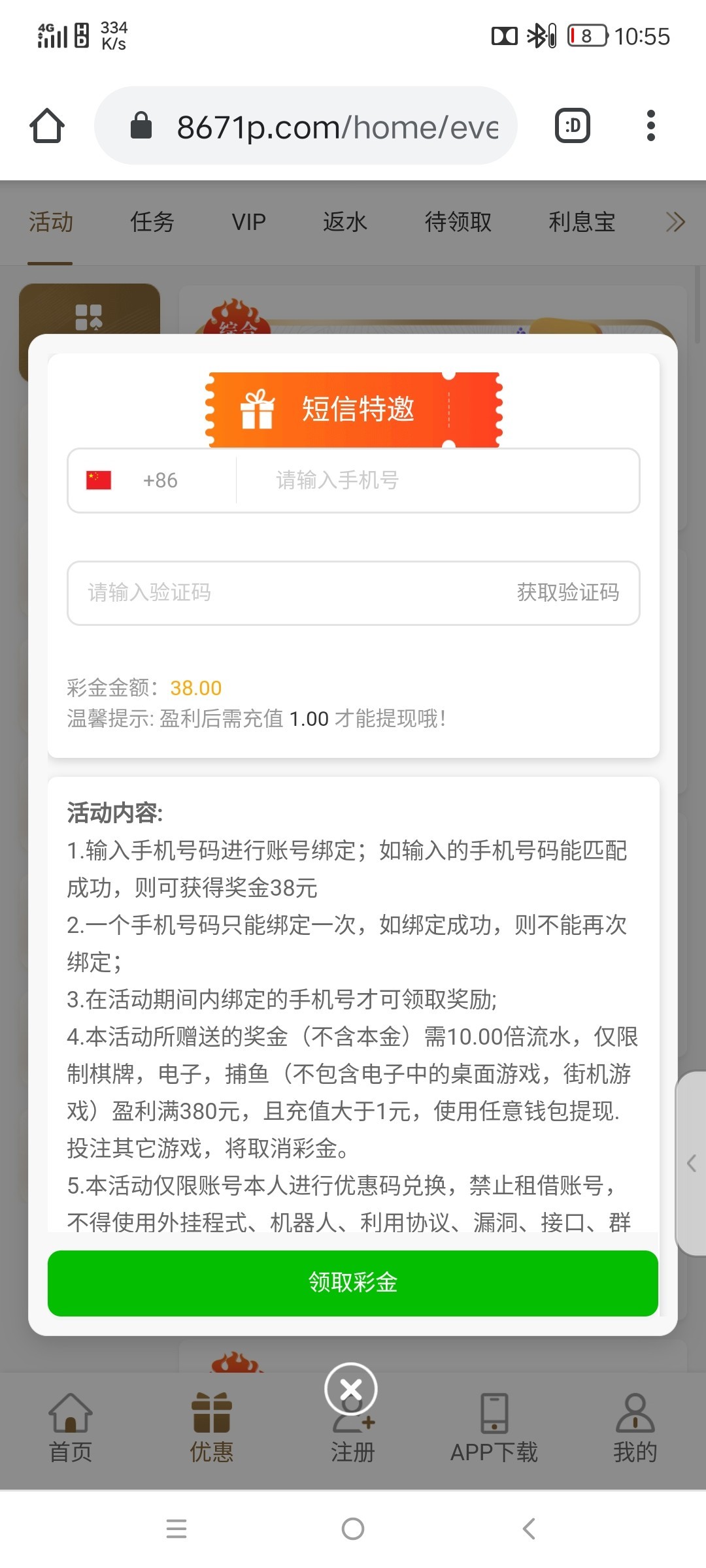Screen dimensions: 706x1568
Task: Tap the green 领取彩金 button
Action: click(x=353, y=1282)
